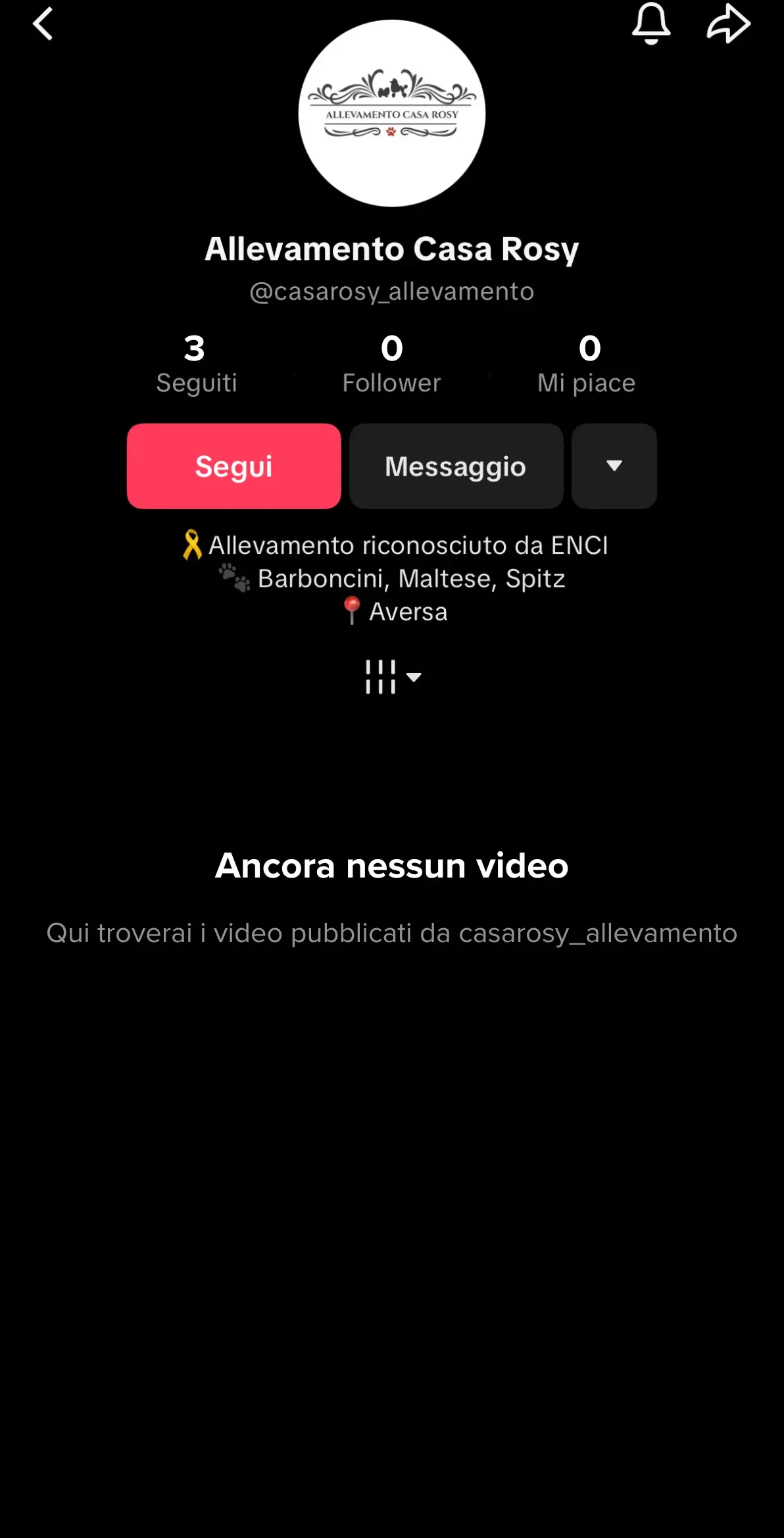
Task: Open the Seguiti list
Action: [196, 364]
